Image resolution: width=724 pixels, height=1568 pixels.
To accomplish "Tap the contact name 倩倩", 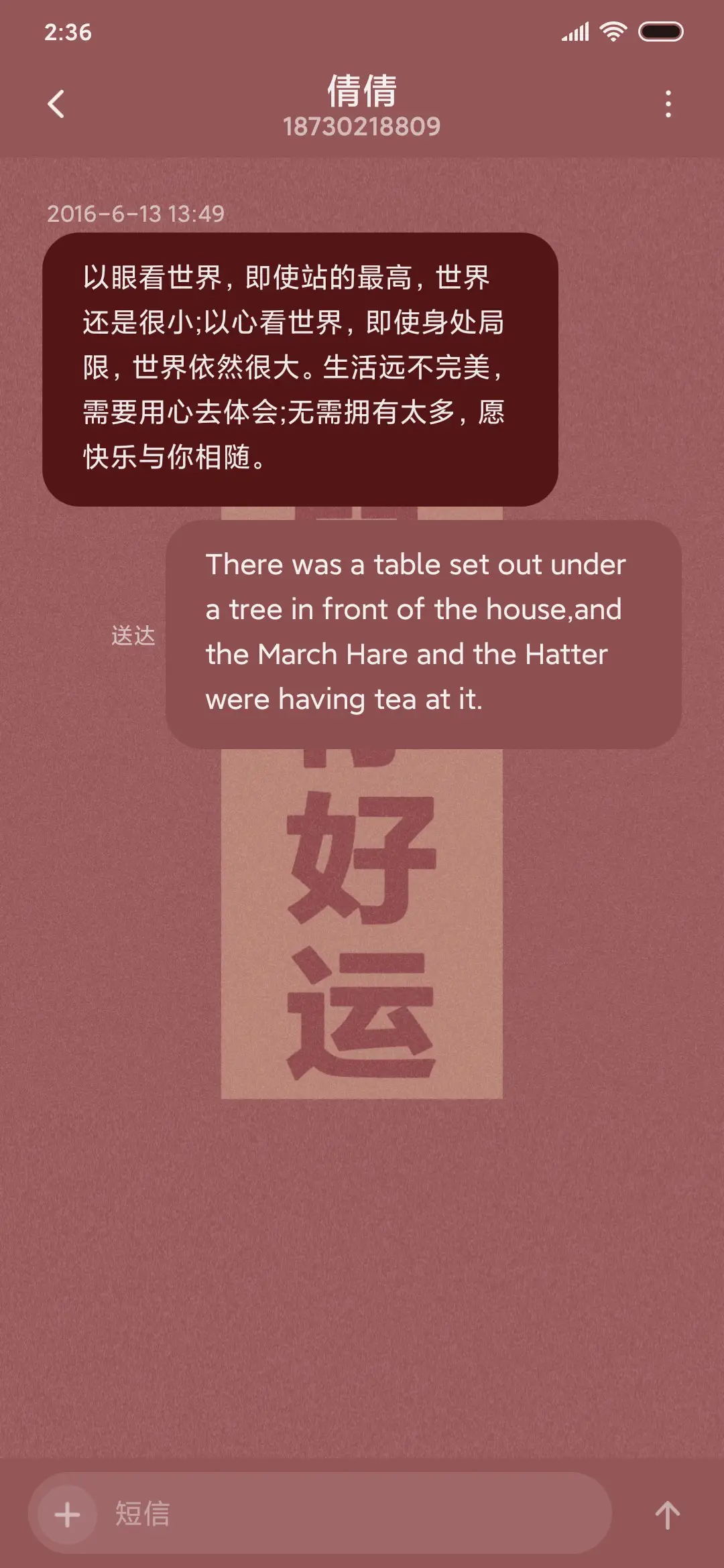I will click(362, 92).
